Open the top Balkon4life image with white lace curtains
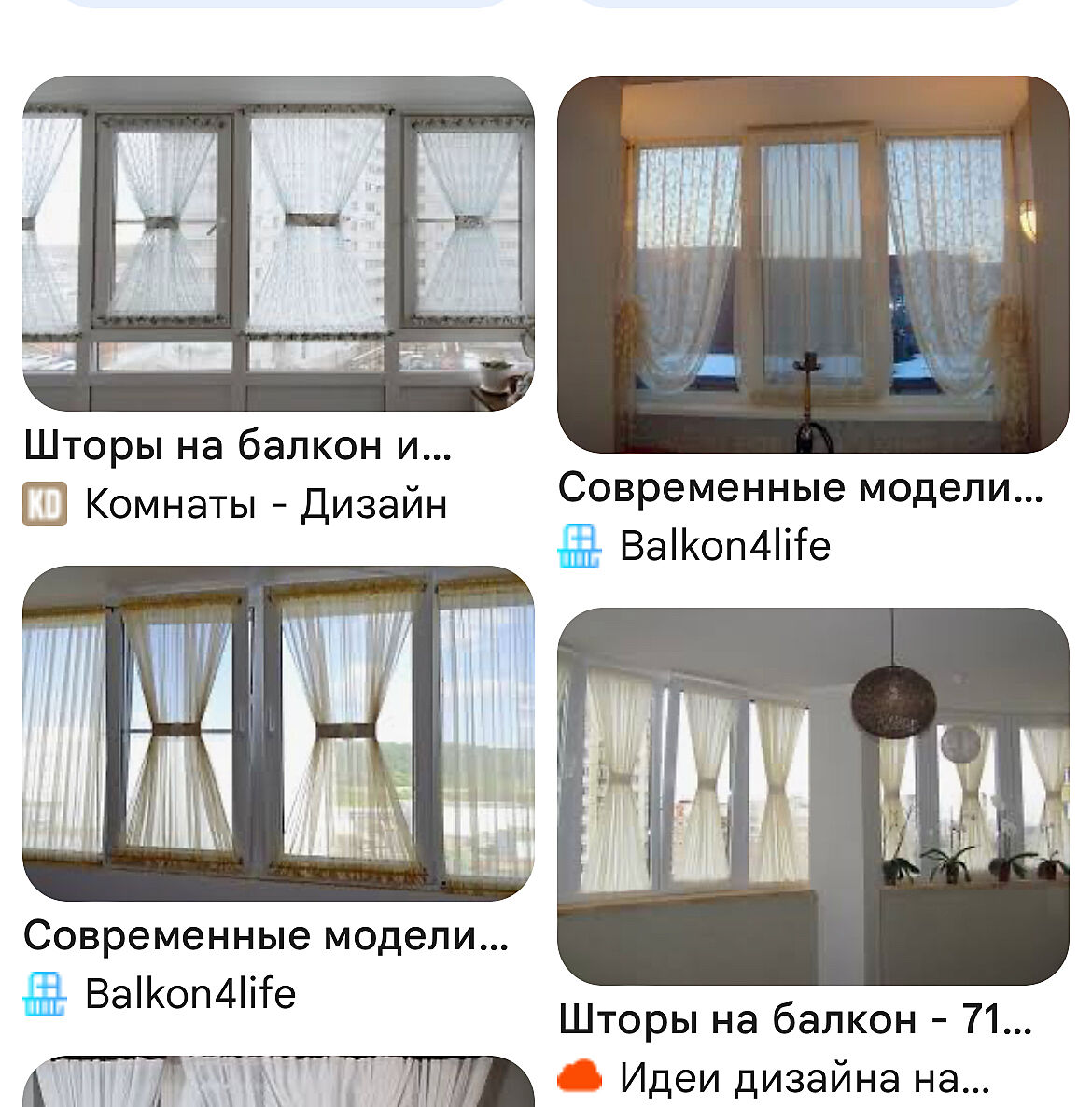 (812, 264)
